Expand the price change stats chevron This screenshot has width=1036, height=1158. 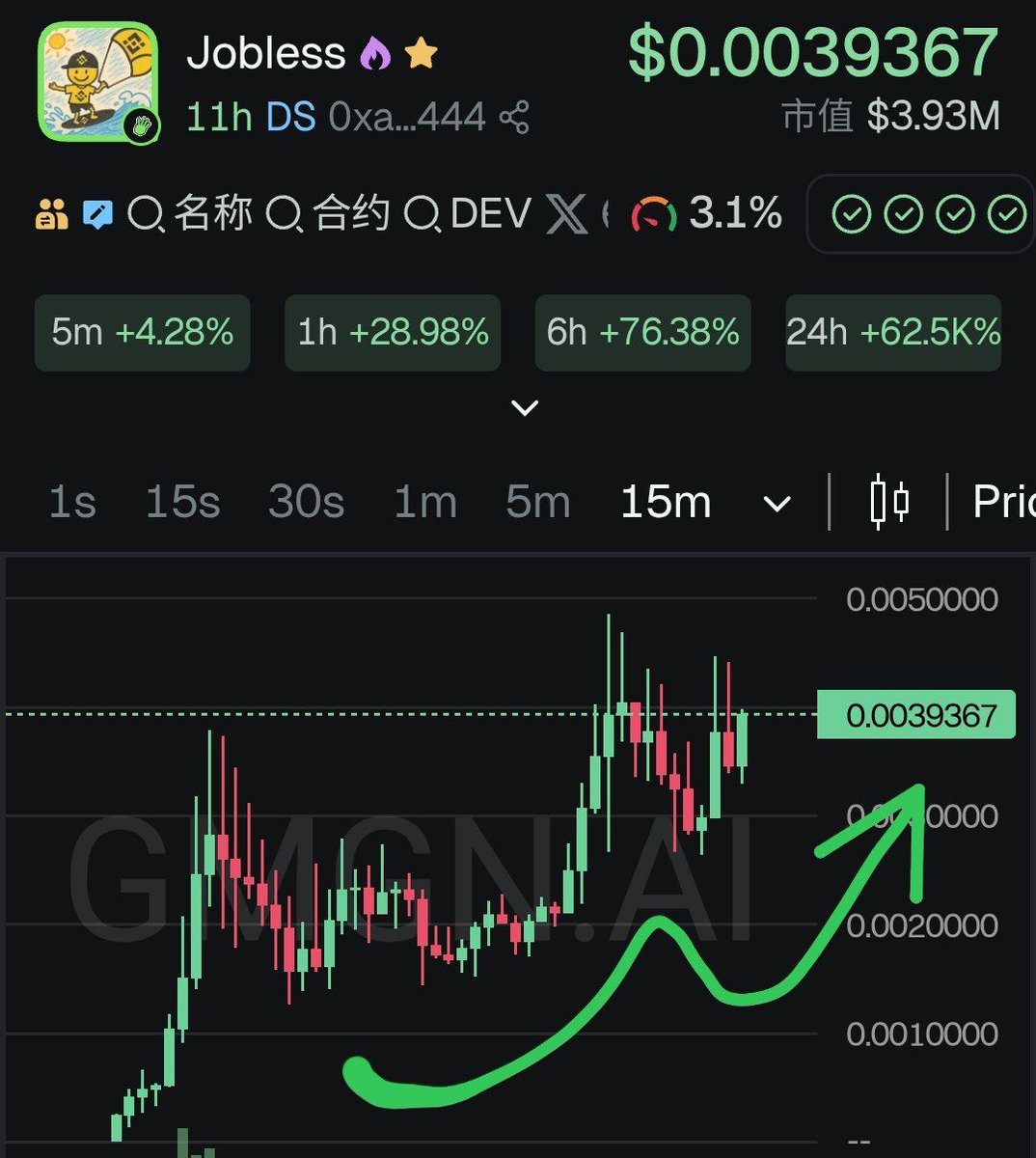525,408
